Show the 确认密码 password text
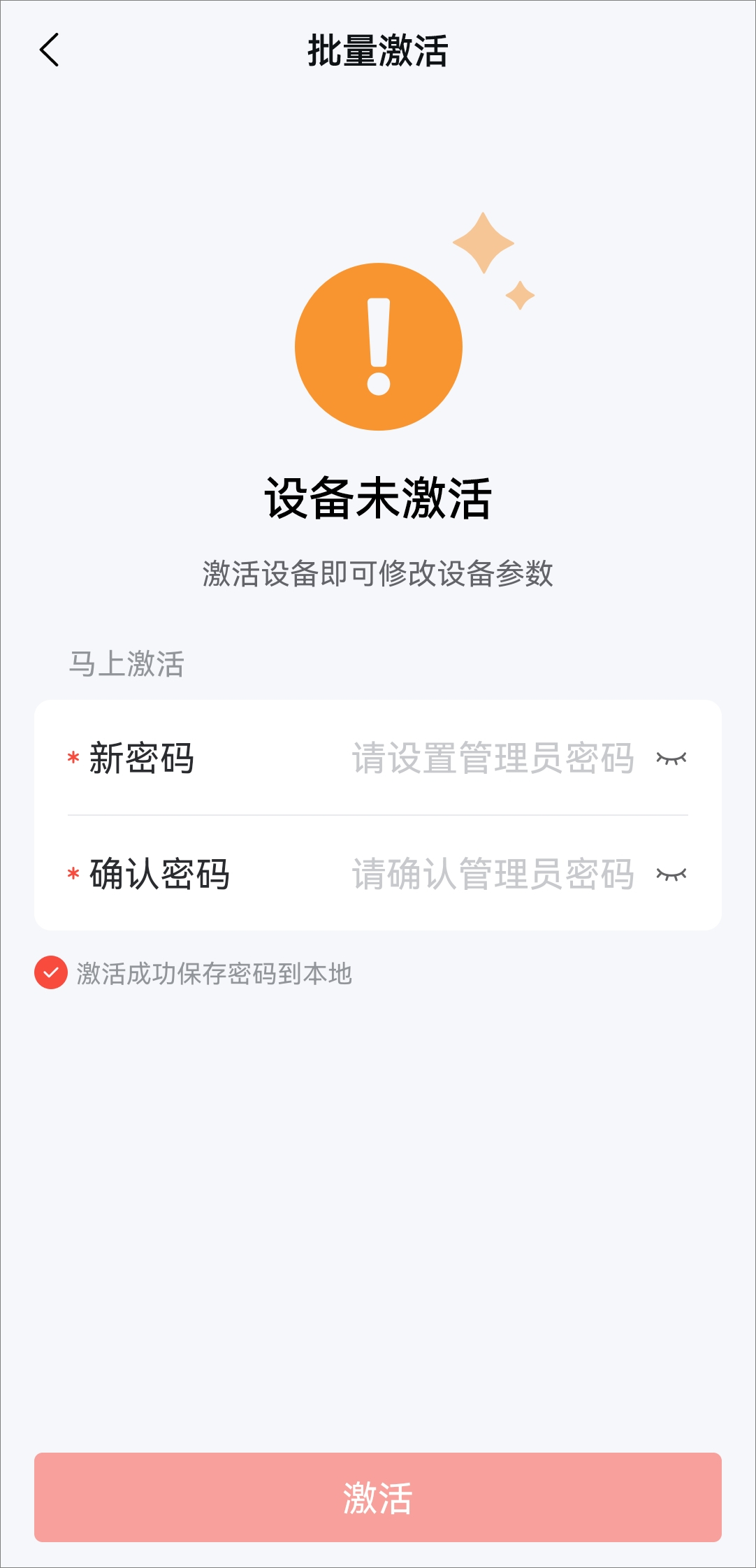Viewport: 756px width, 1568px height. click(x=671, y=875)
